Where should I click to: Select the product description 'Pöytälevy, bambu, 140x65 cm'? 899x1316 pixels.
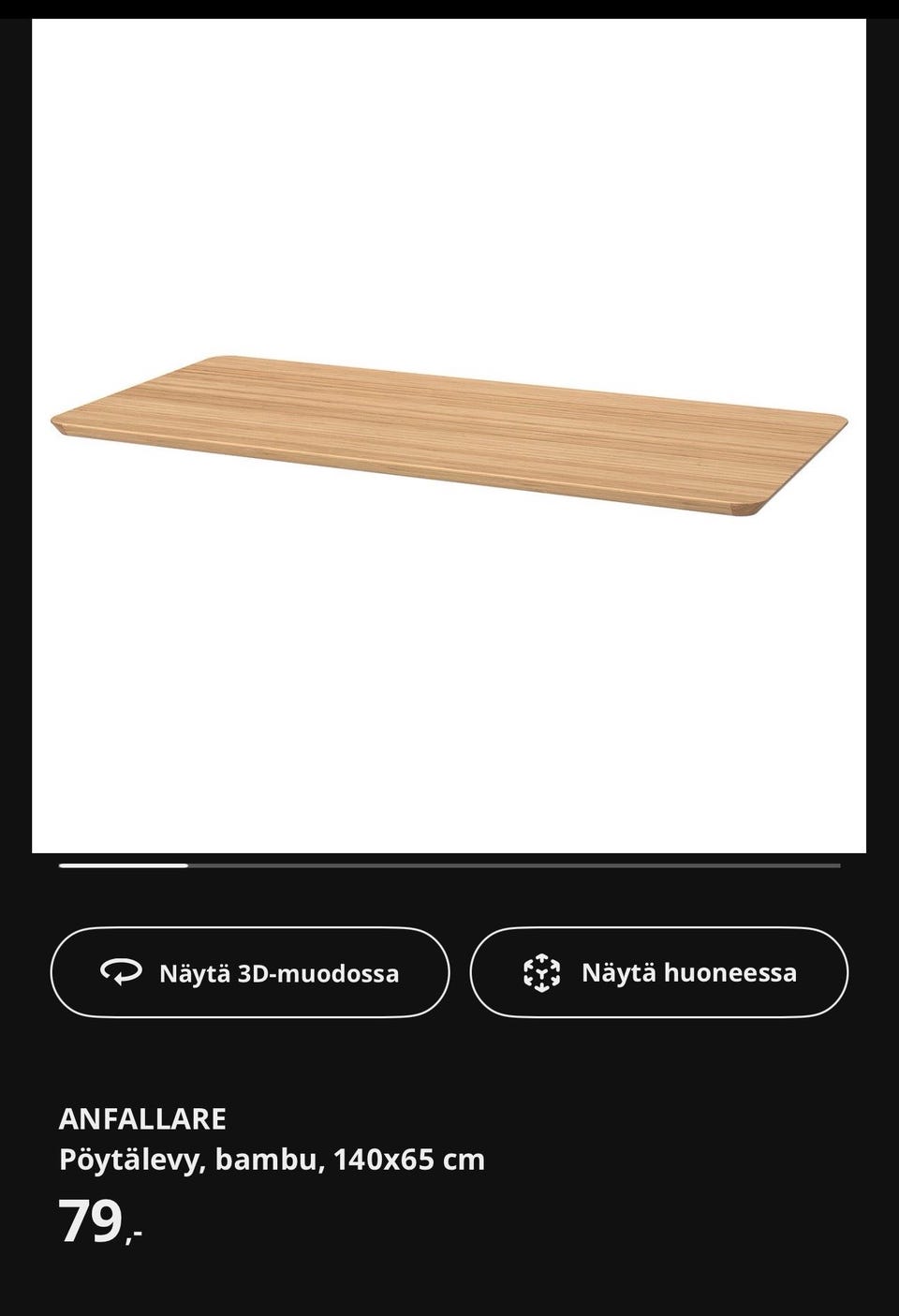coord(270,1160)
